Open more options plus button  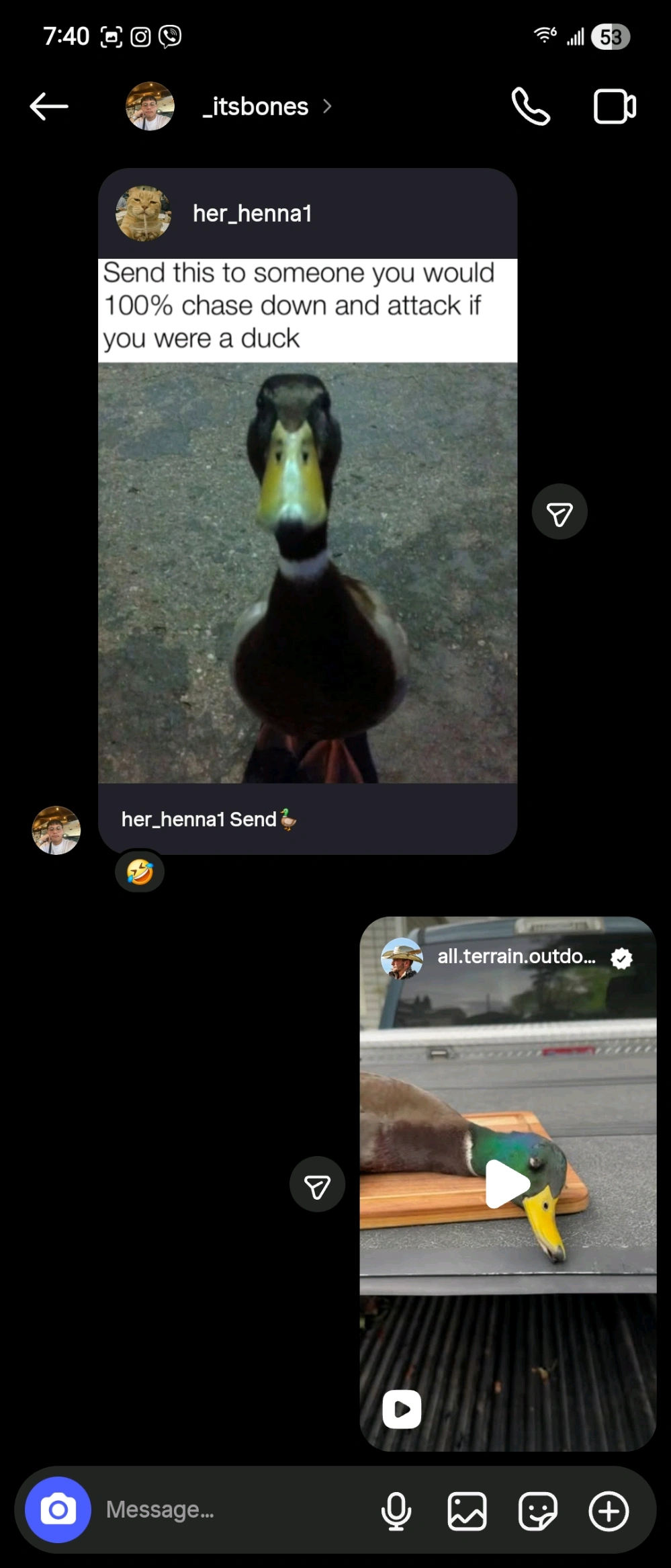pos(609,1511)
